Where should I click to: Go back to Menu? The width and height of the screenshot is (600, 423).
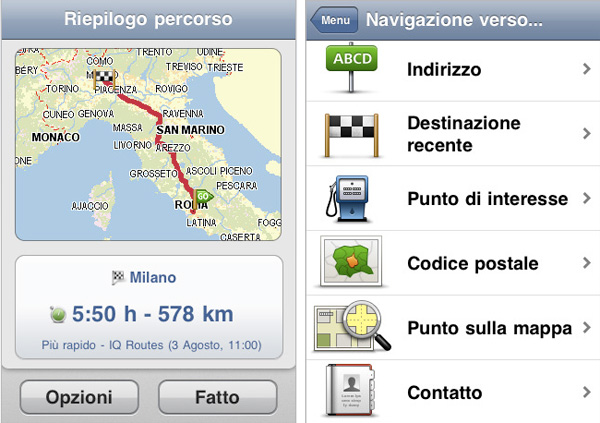pos(335,20)
